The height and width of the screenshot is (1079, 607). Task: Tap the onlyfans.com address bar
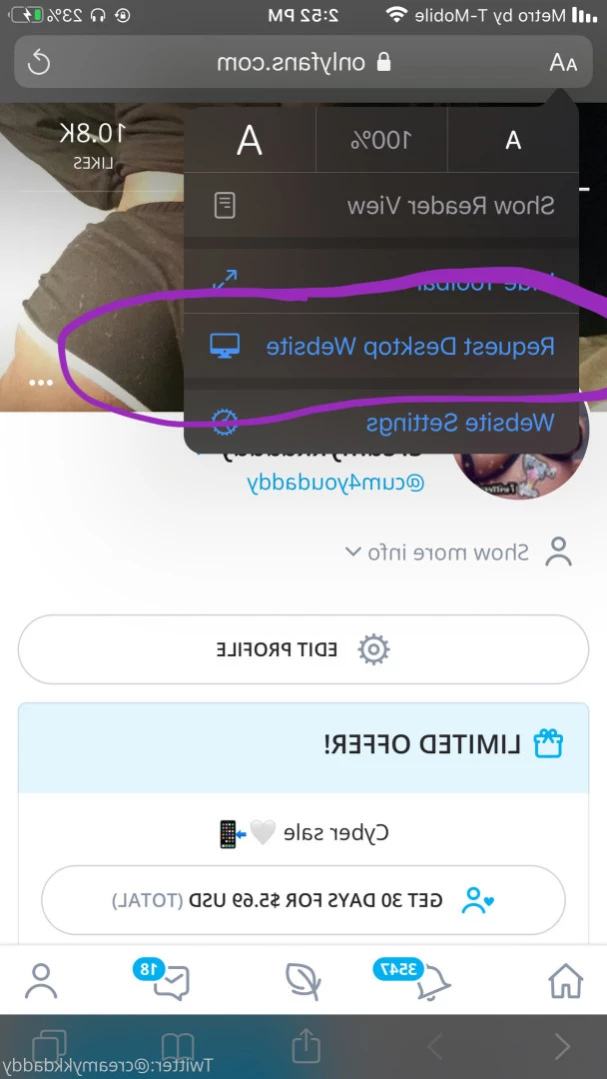coord(303,63)
